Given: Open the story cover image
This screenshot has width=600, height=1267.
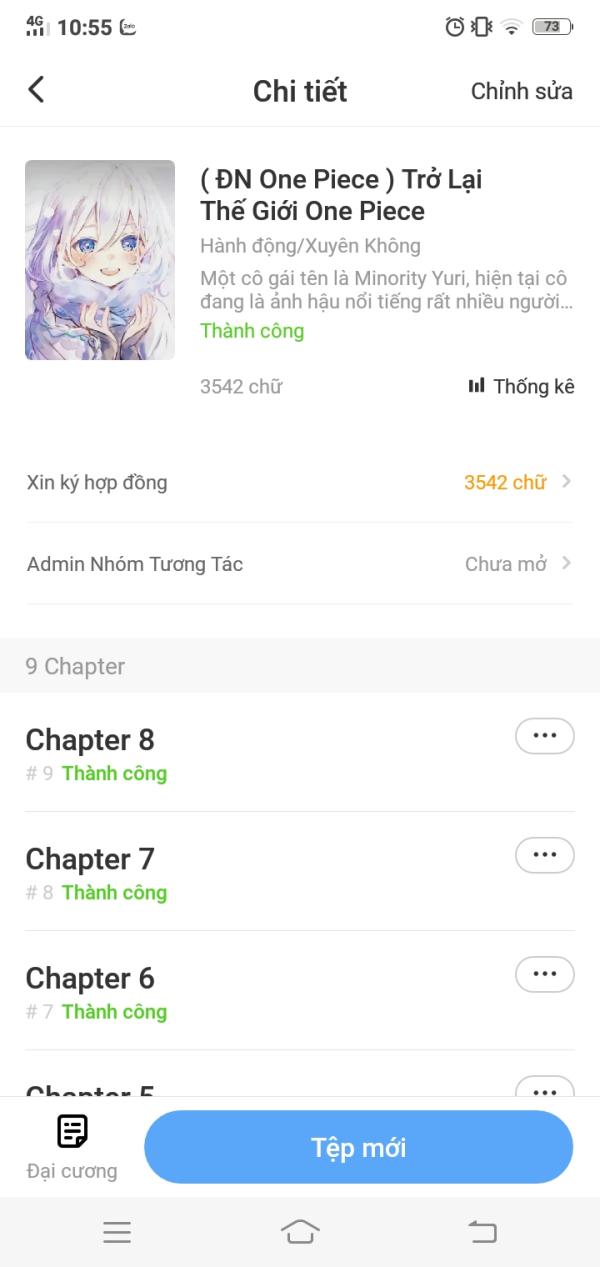Looking at the screenshot, I should (x=100, y=260).
